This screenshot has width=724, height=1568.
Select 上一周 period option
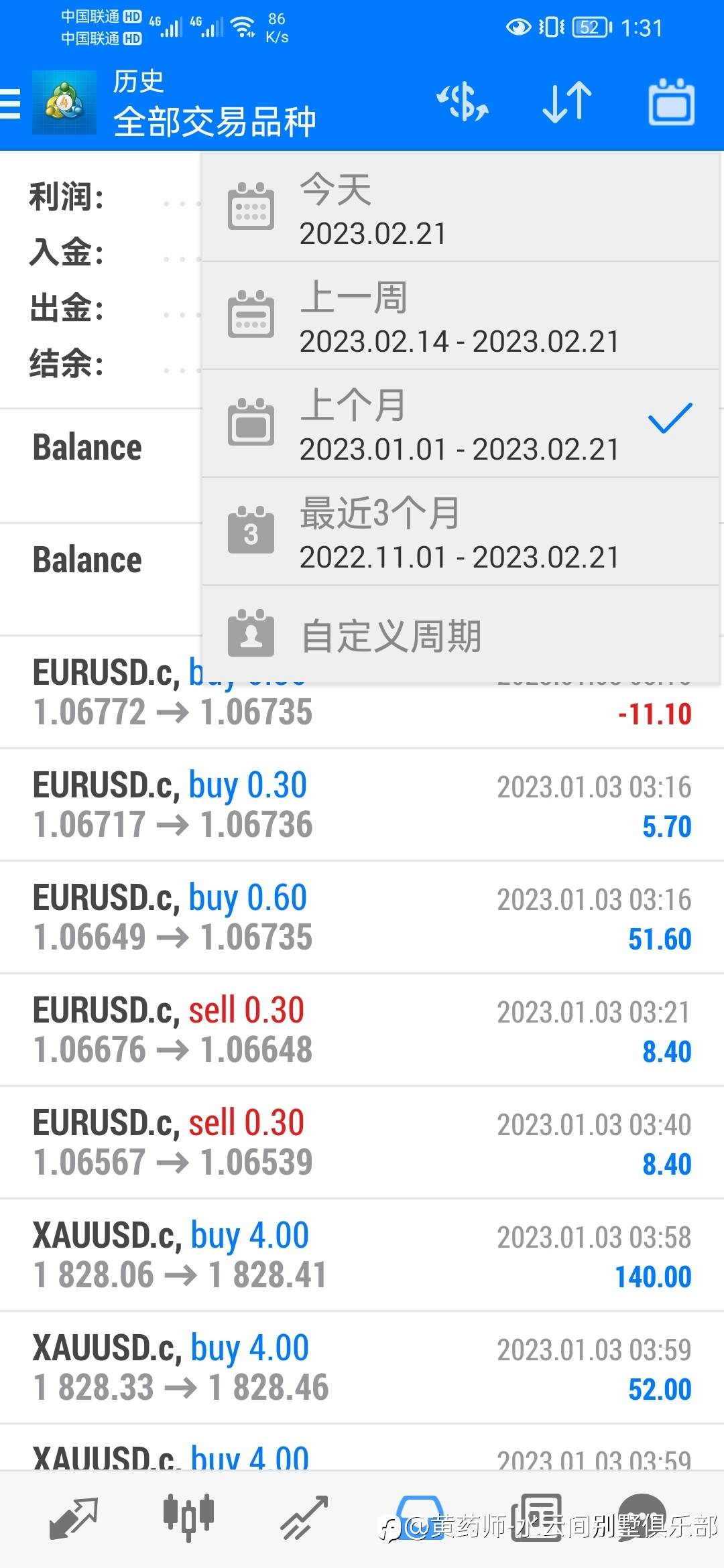coord(460,316)
